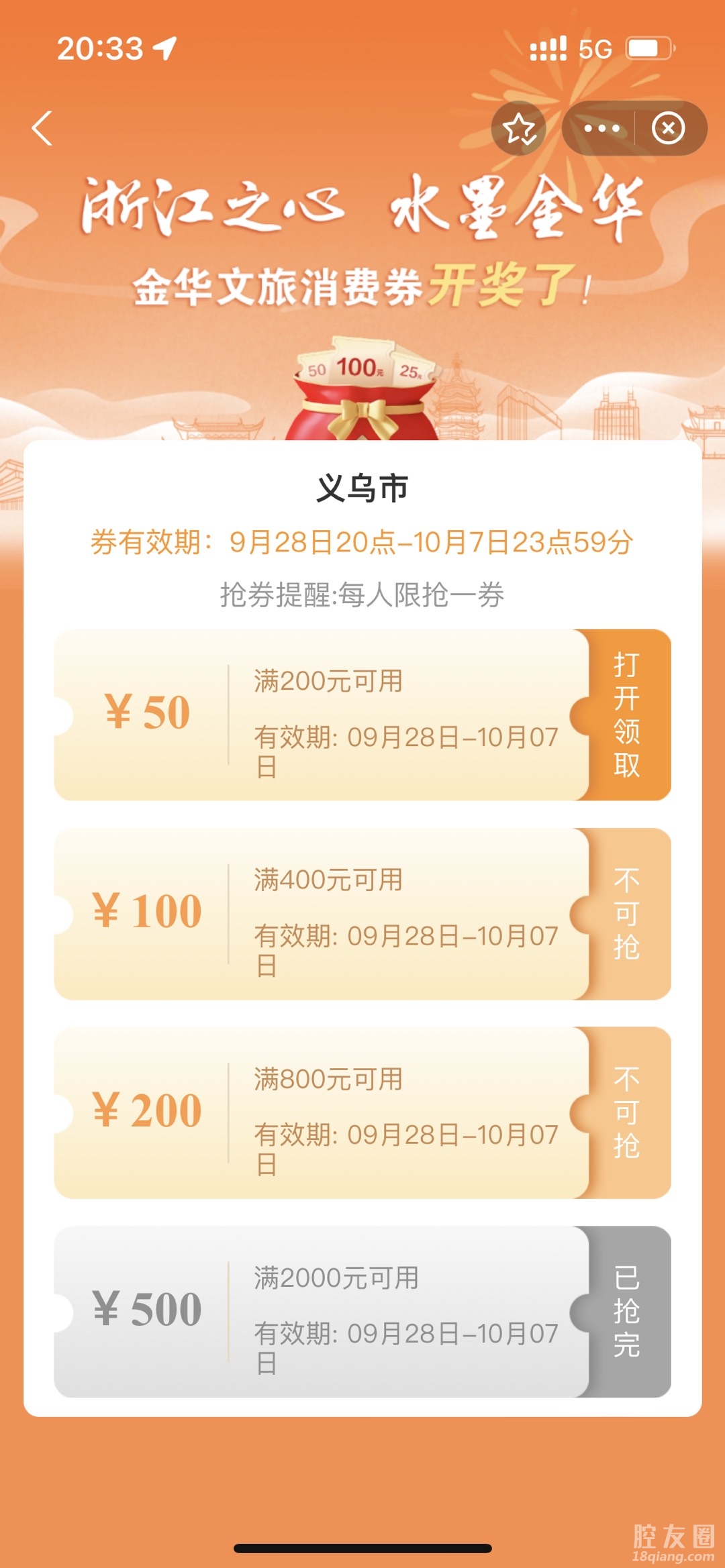
Task: Tap 已抢完 on the ¥500 coupon
Action: coord(628,1311)
